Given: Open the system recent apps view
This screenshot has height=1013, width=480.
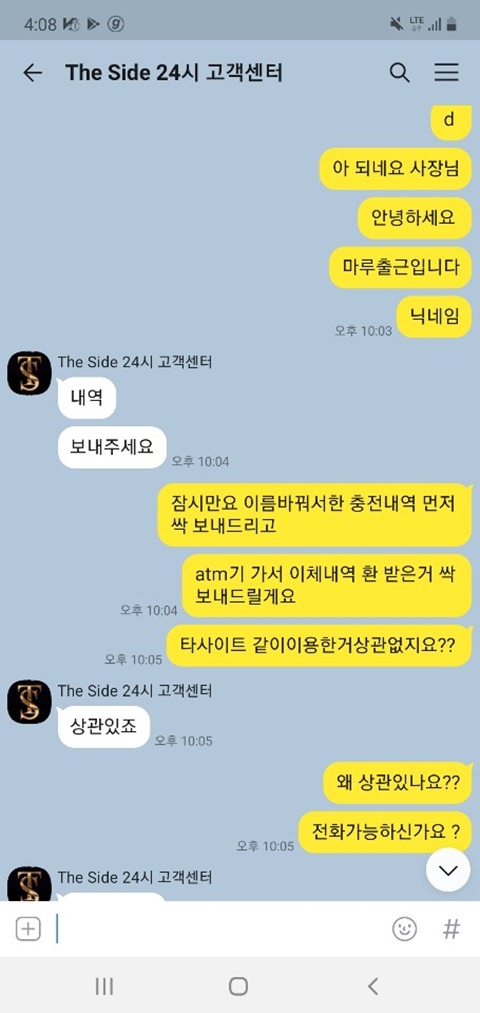Looking at the screenshot, I should [104, 986].
